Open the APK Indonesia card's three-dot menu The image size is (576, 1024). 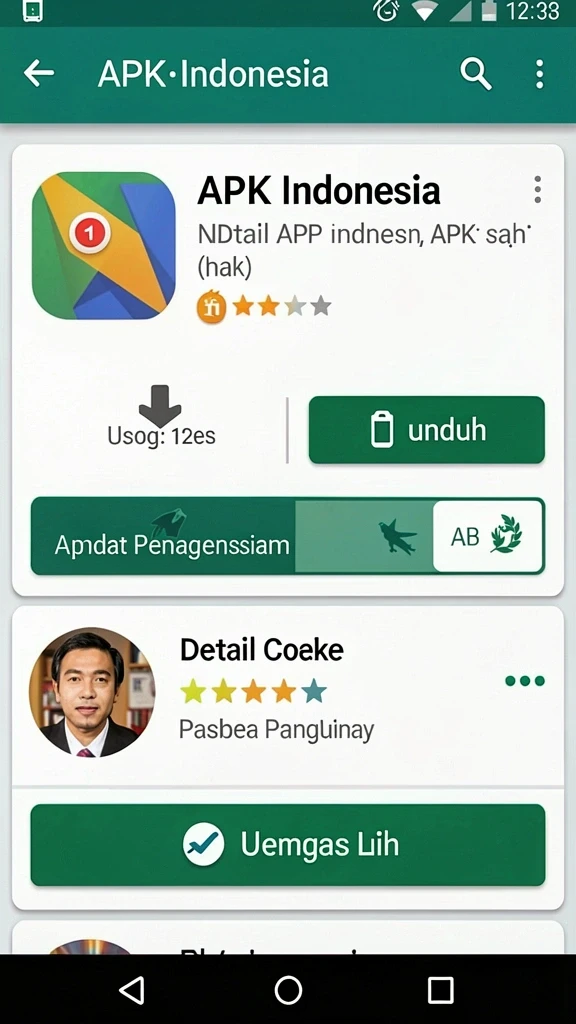coord(537,189)
